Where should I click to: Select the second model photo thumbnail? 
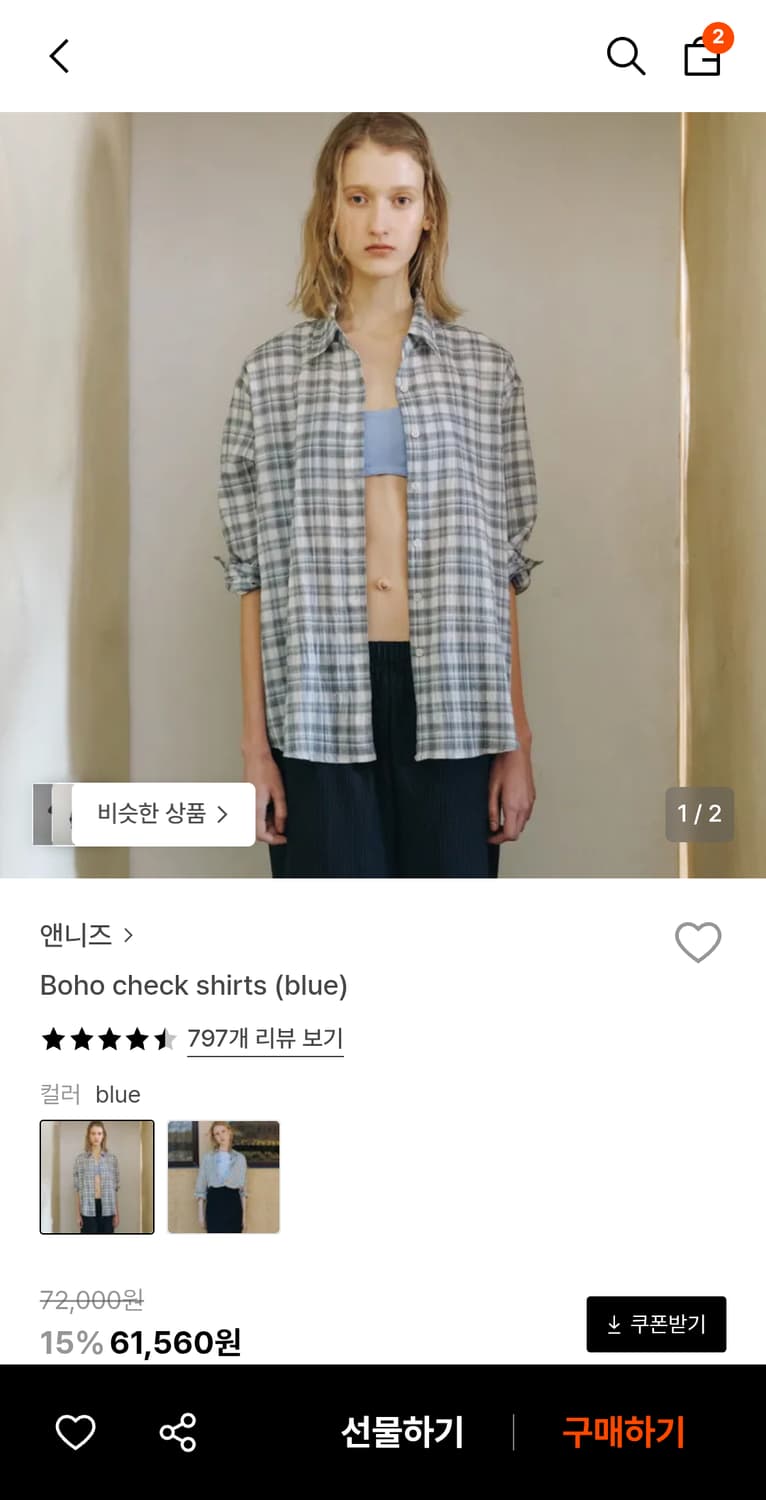222,1177
